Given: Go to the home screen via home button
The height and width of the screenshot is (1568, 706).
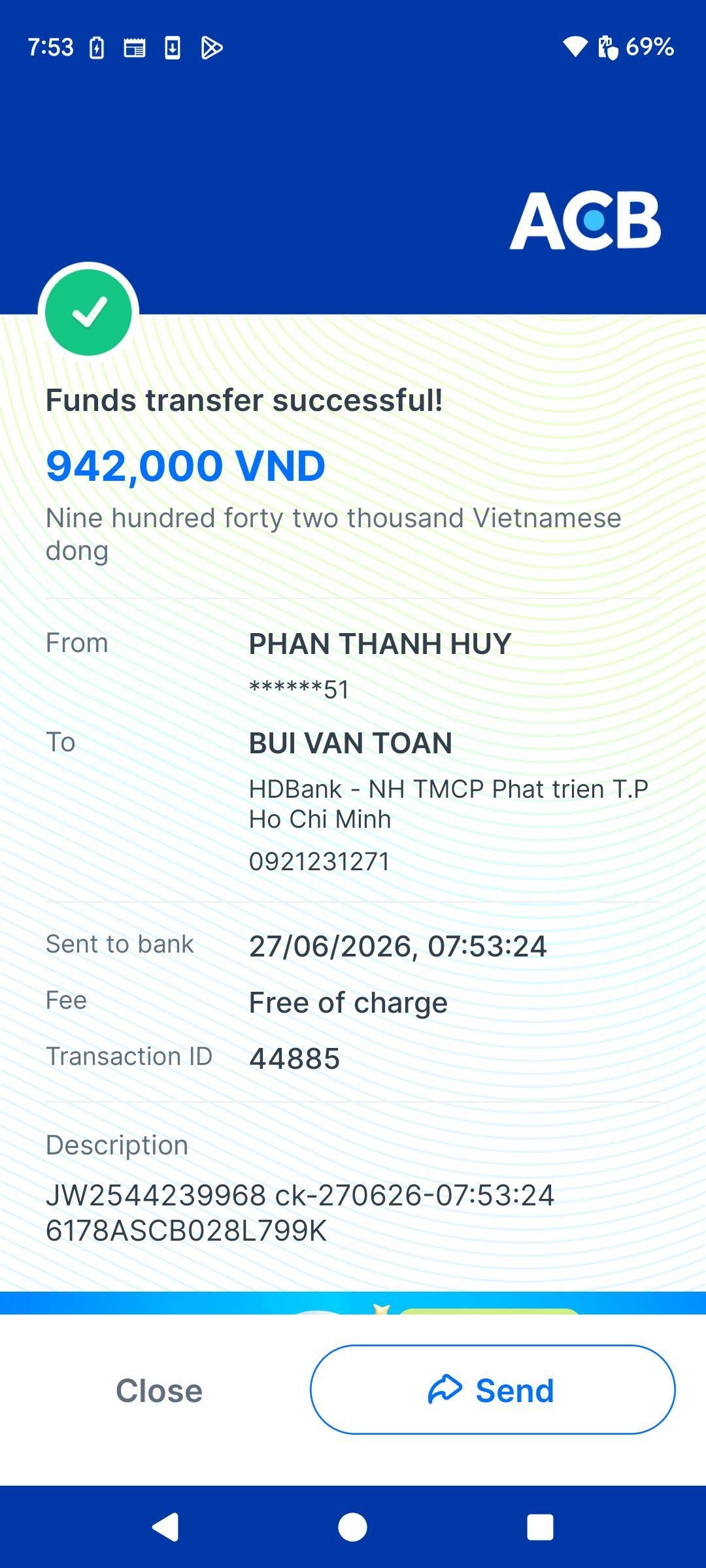Looking at the screenshot, I should 352,1527.
